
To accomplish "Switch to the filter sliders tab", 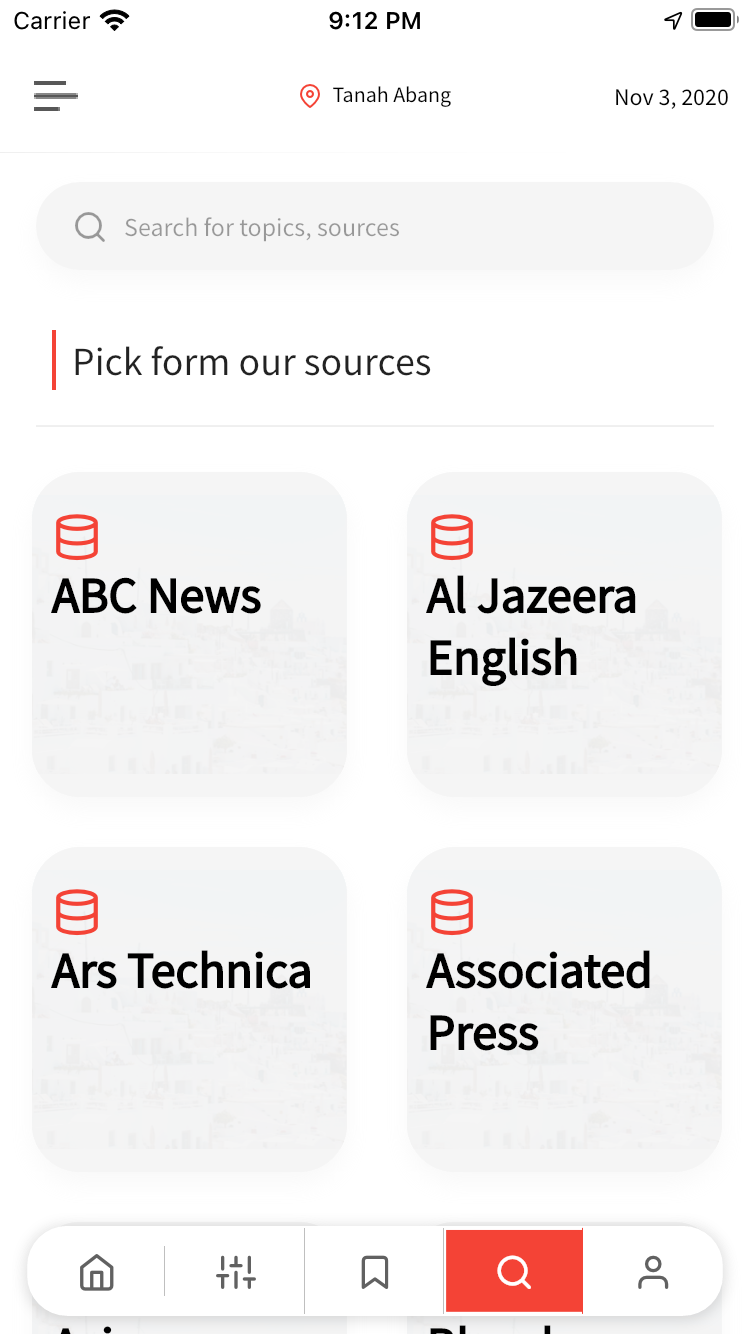I will click(x=236, y=1272).
